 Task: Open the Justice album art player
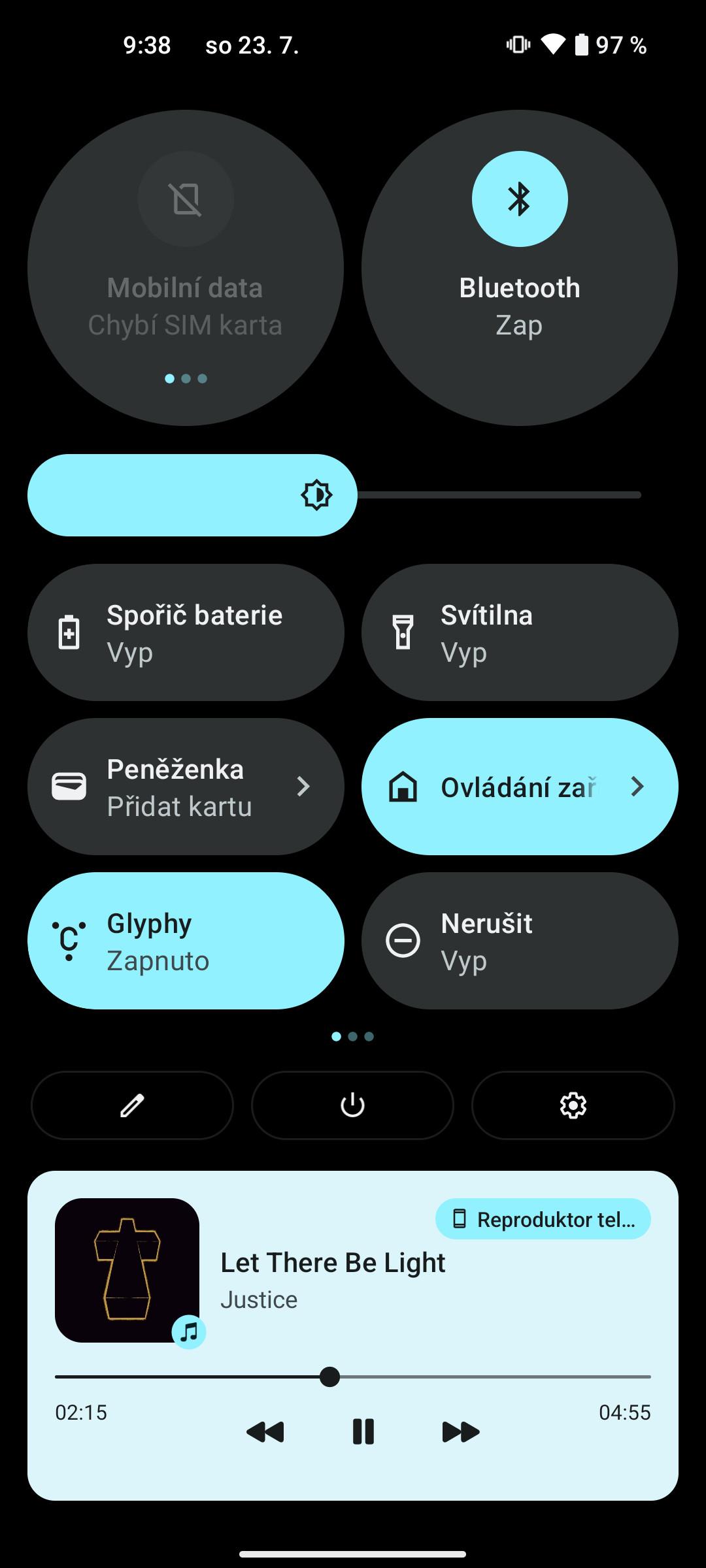127,1271
